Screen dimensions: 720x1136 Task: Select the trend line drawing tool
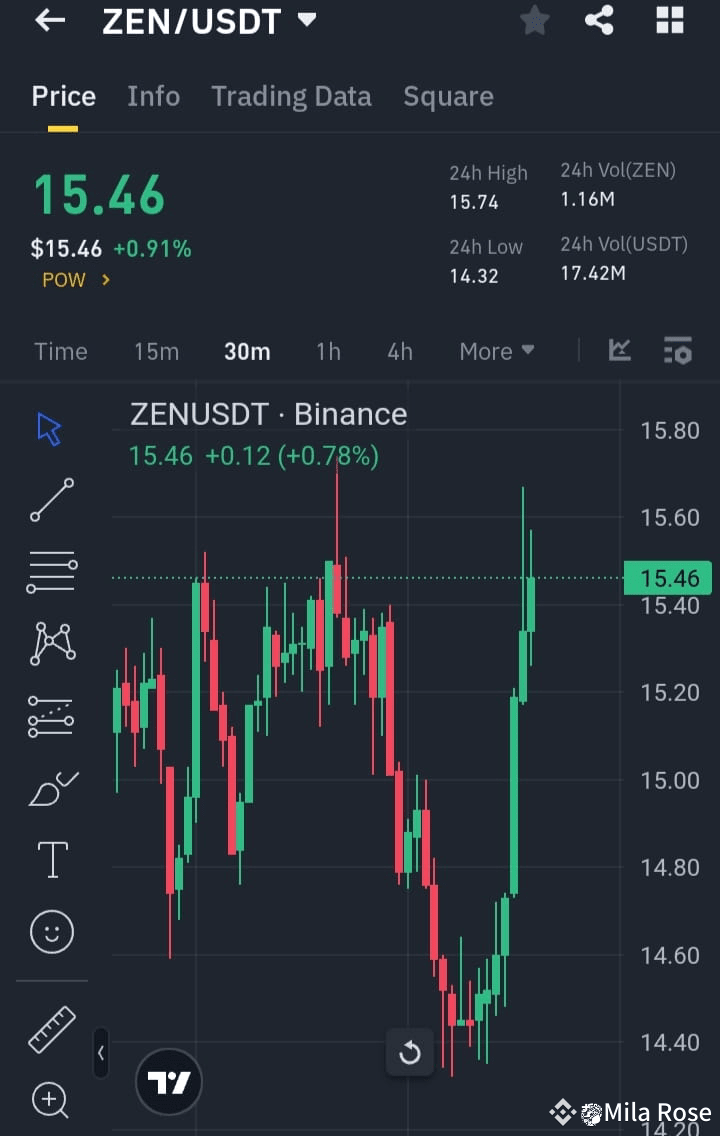(x=48, y=499)
